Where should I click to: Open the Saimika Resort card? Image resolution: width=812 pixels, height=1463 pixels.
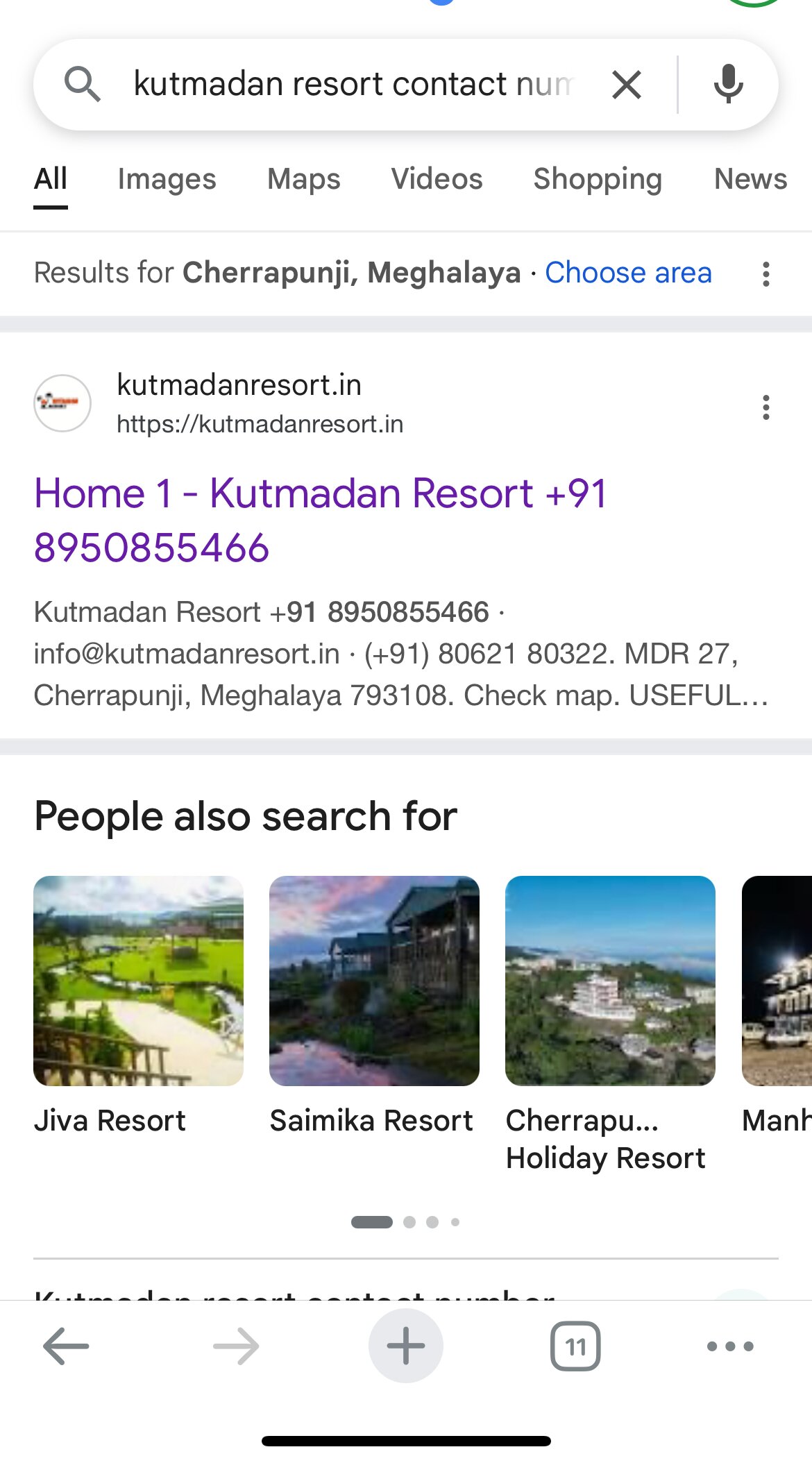pos(374,999)
